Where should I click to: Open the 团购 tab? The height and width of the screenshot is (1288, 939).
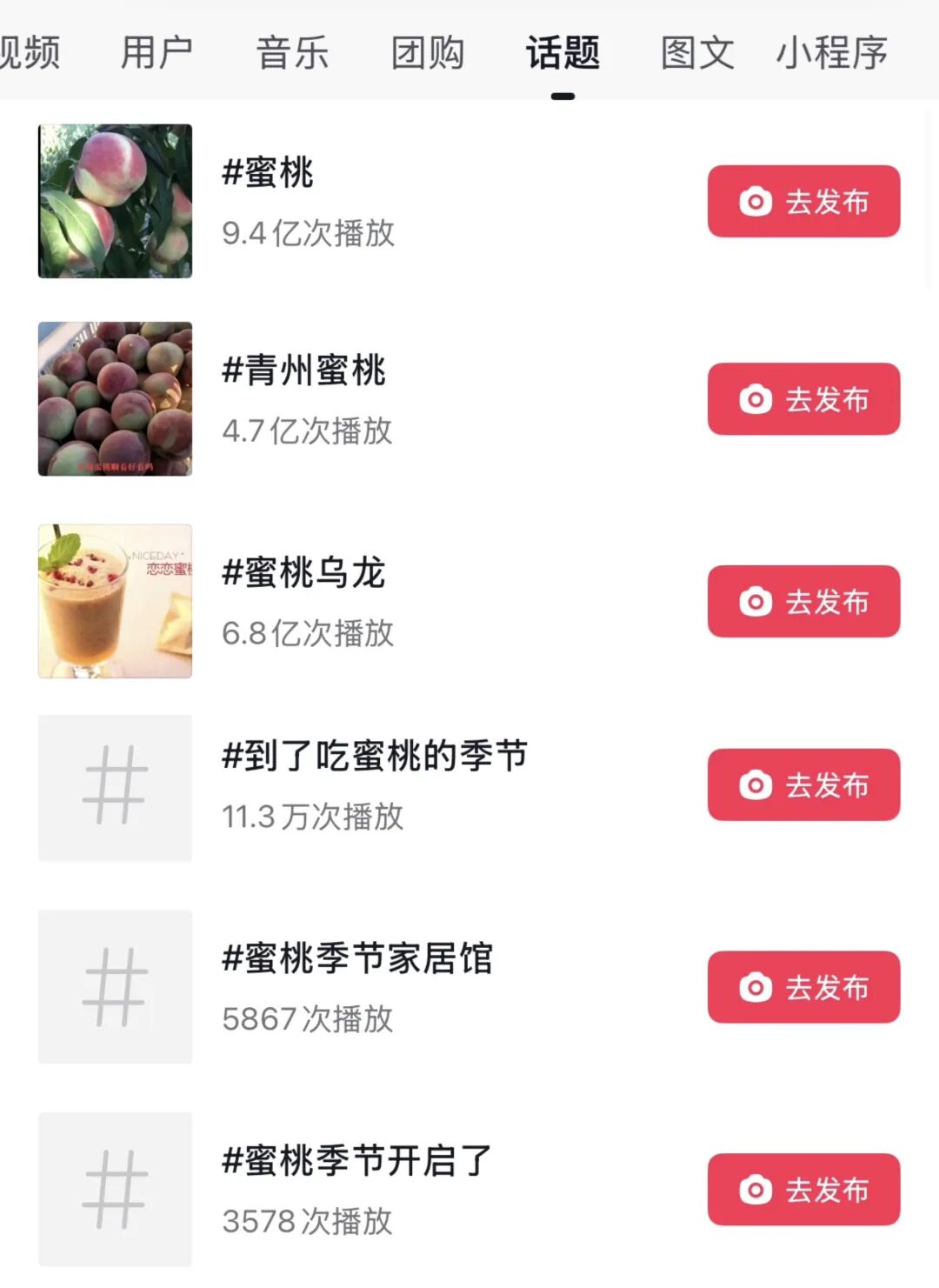[428, 52]
